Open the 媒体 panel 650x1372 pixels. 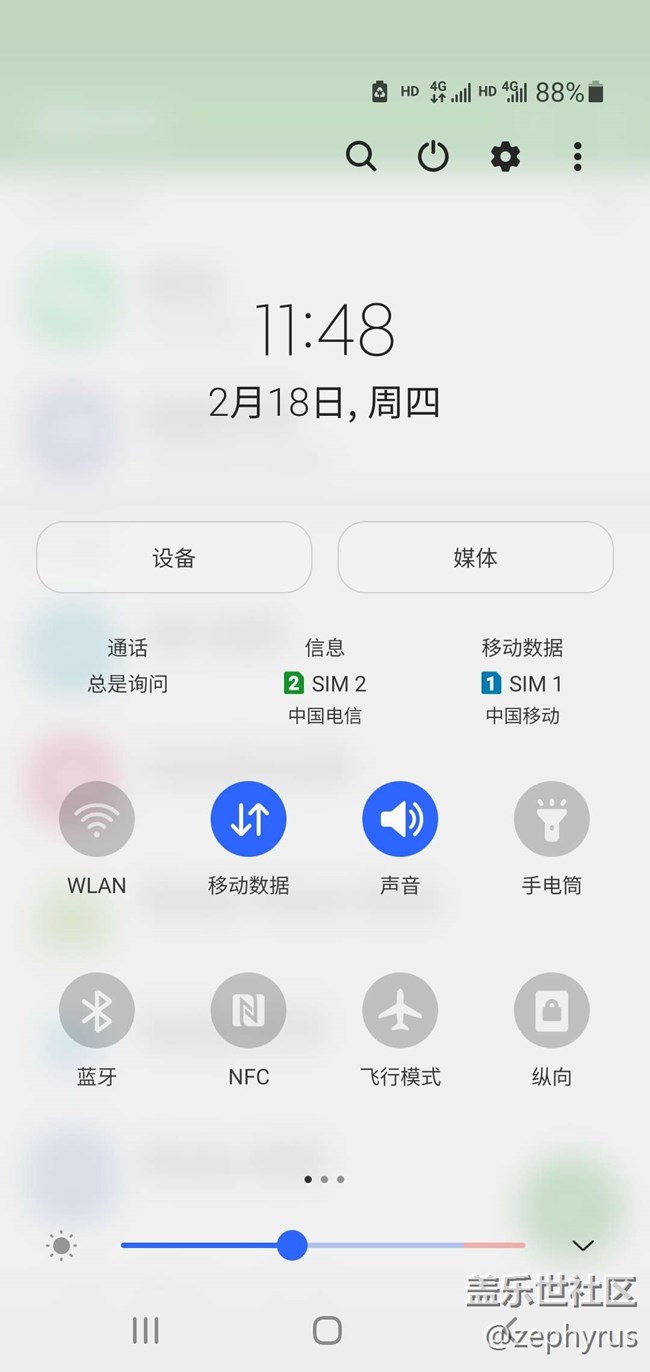475,557
